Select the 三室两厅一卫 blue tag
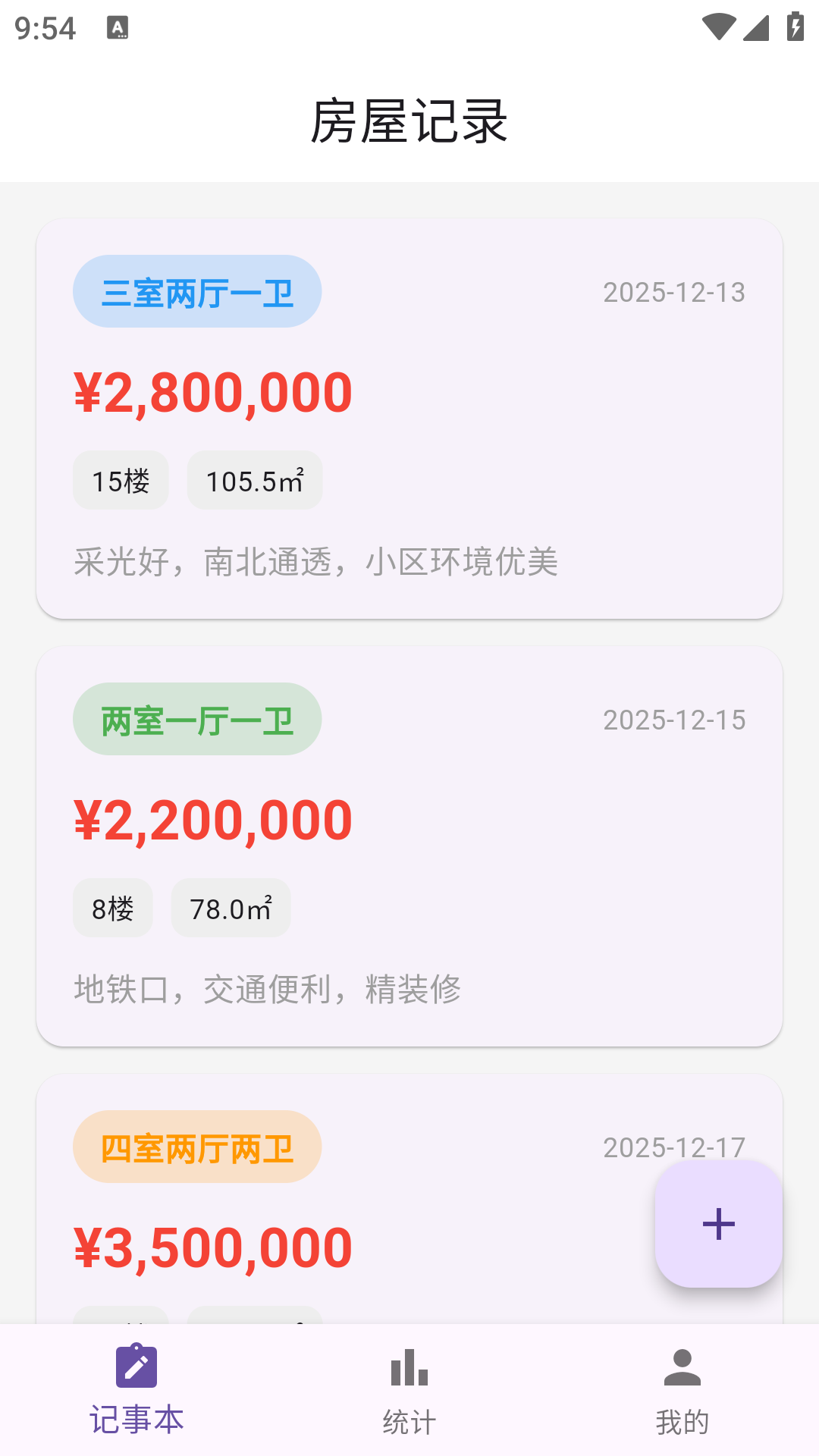 [196, 290]
